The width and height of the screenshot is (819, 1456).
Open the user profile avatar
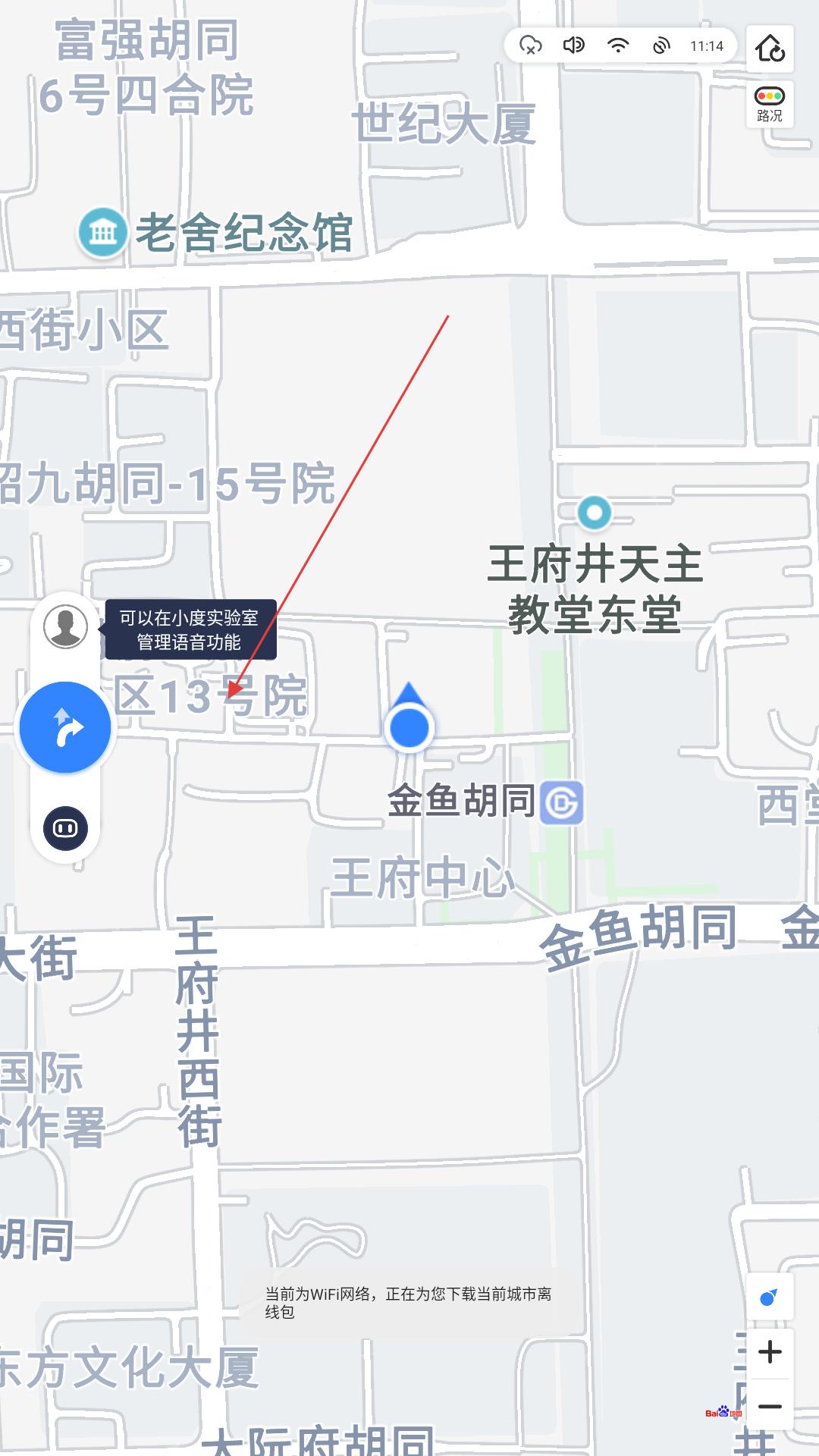click(65, 626)
